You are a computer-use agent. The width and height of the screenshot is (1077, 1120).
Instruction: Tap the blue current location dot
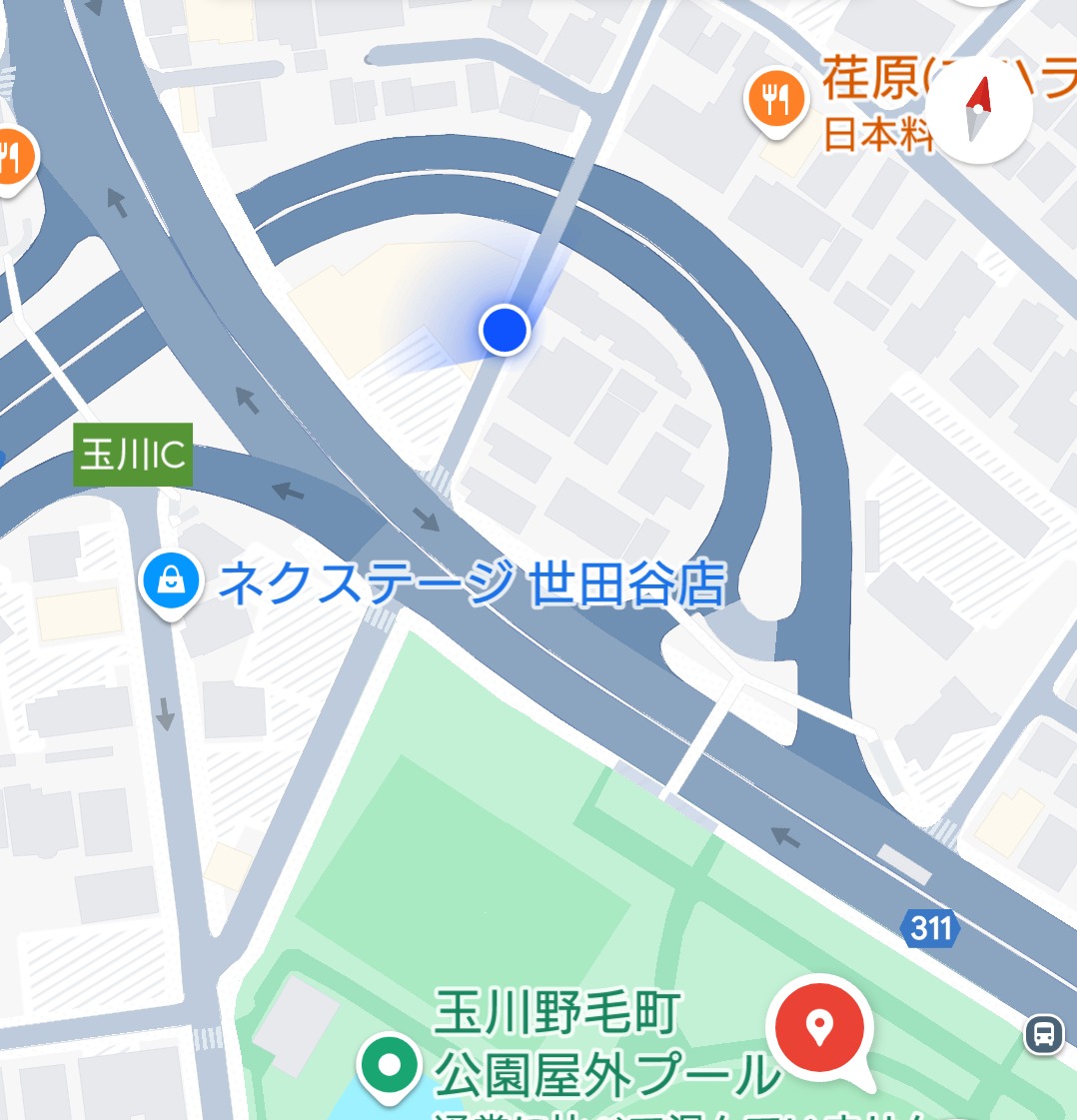(x=504, y=330)
